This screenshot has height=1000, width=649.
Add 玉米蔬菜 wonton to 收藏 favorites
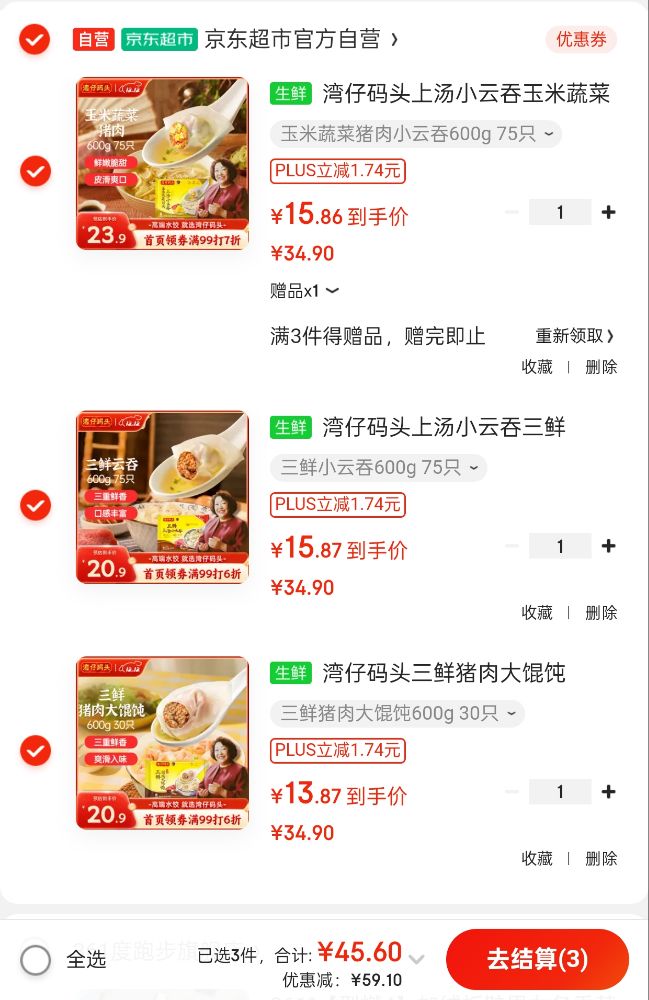tap(537, 367)
